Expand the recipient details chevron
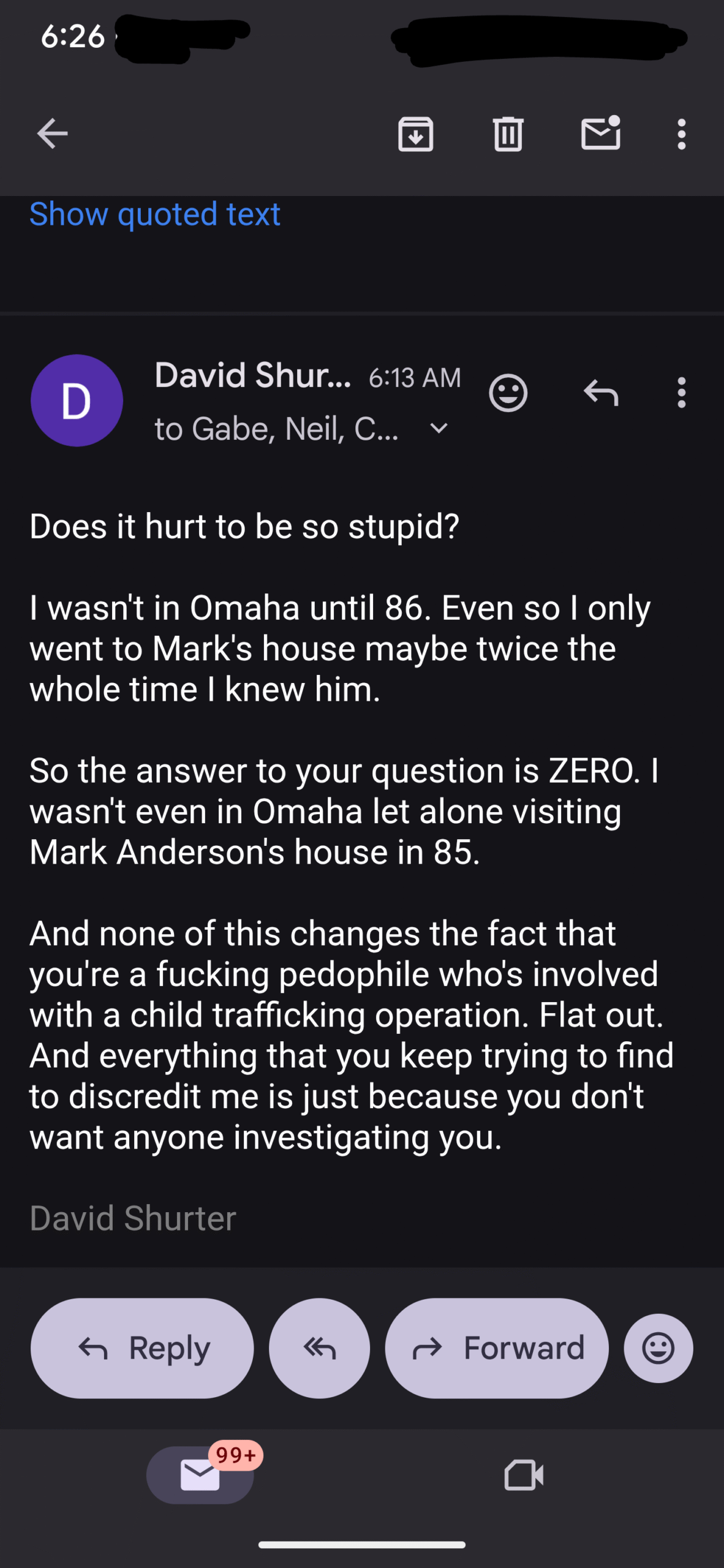This screenshot has height=1568, width=724. coord(439,428)
